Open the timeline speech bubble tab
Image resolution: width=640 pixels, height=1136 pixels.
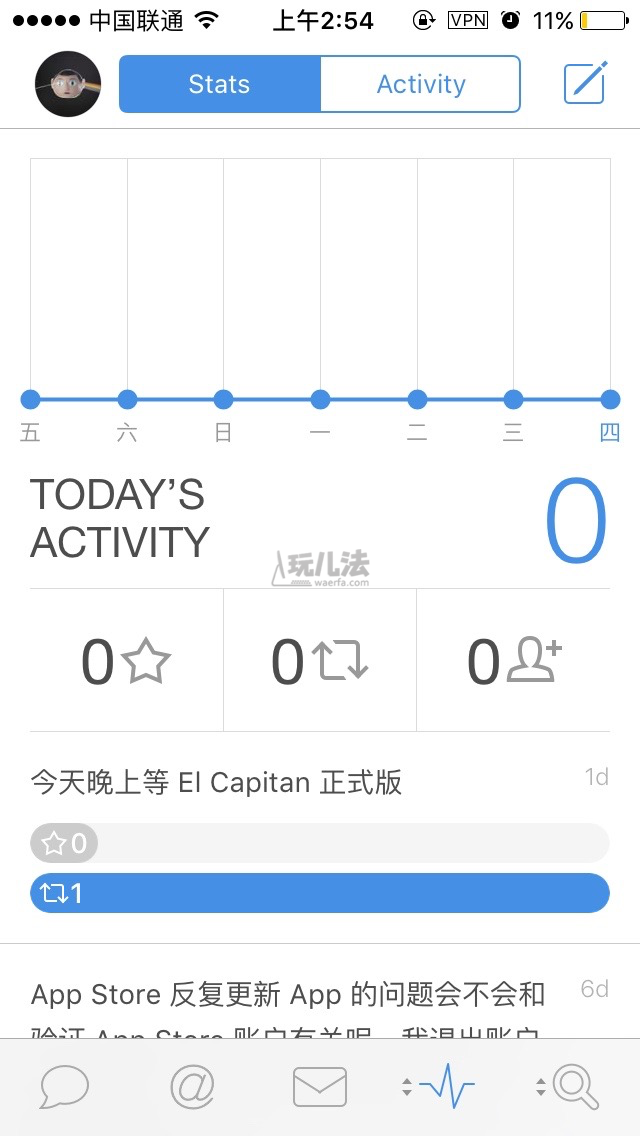65,1087
